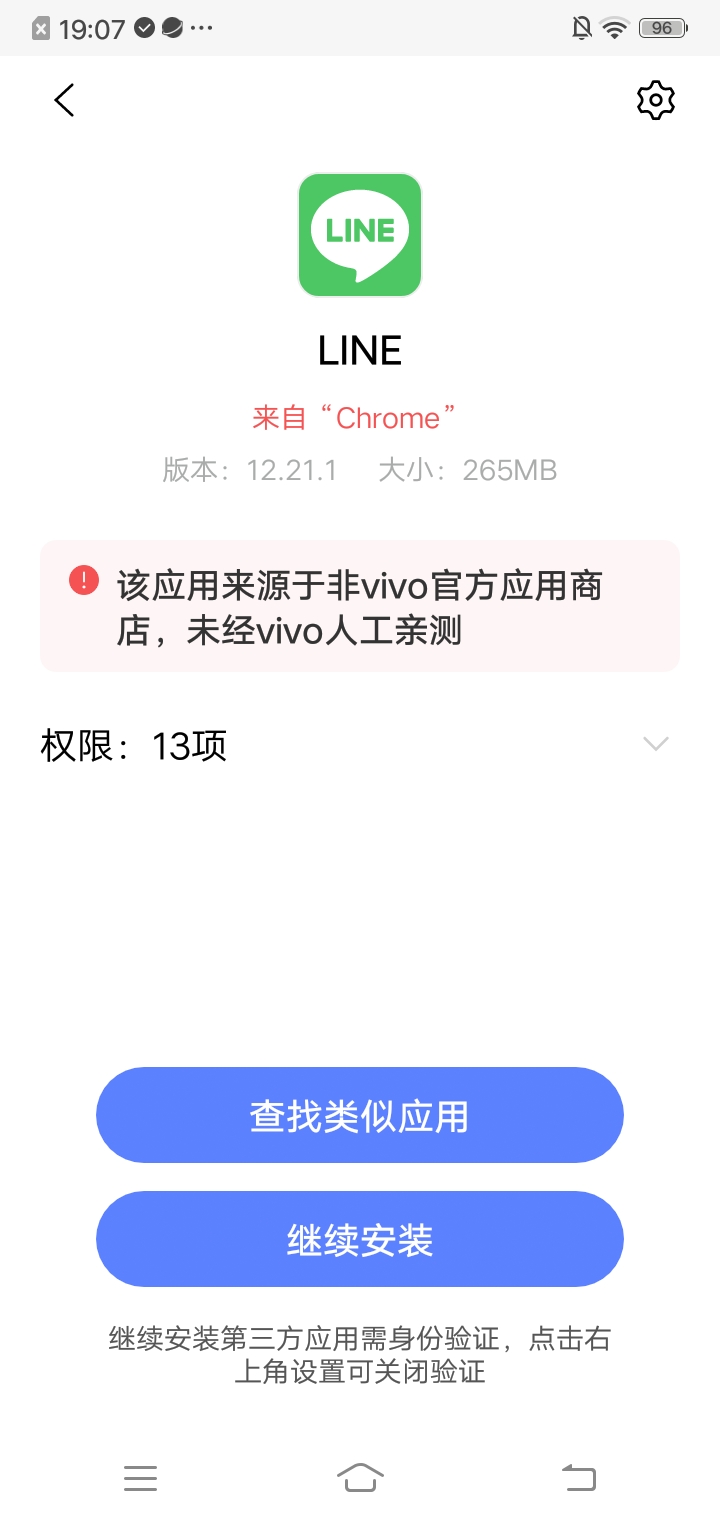Tap the home button in navigation bar
Image resolution: width=720 pixels, height=1520 pixels.
[x=360, y=1475]
